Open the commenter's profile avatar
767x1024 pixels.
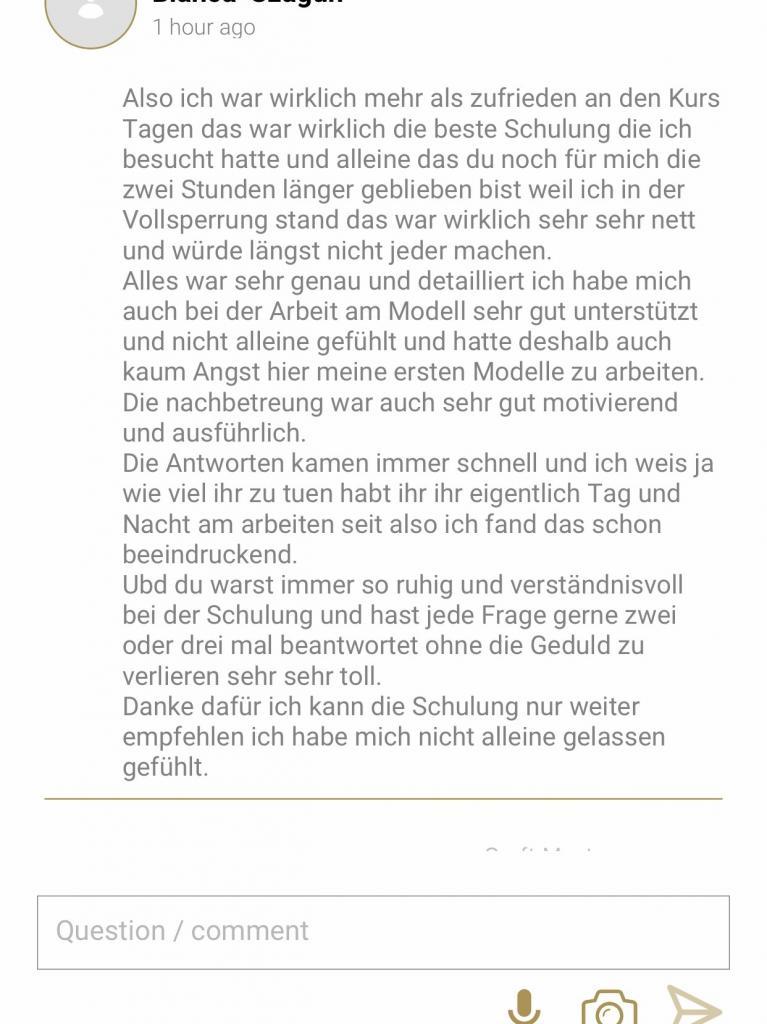pos(90,16)
